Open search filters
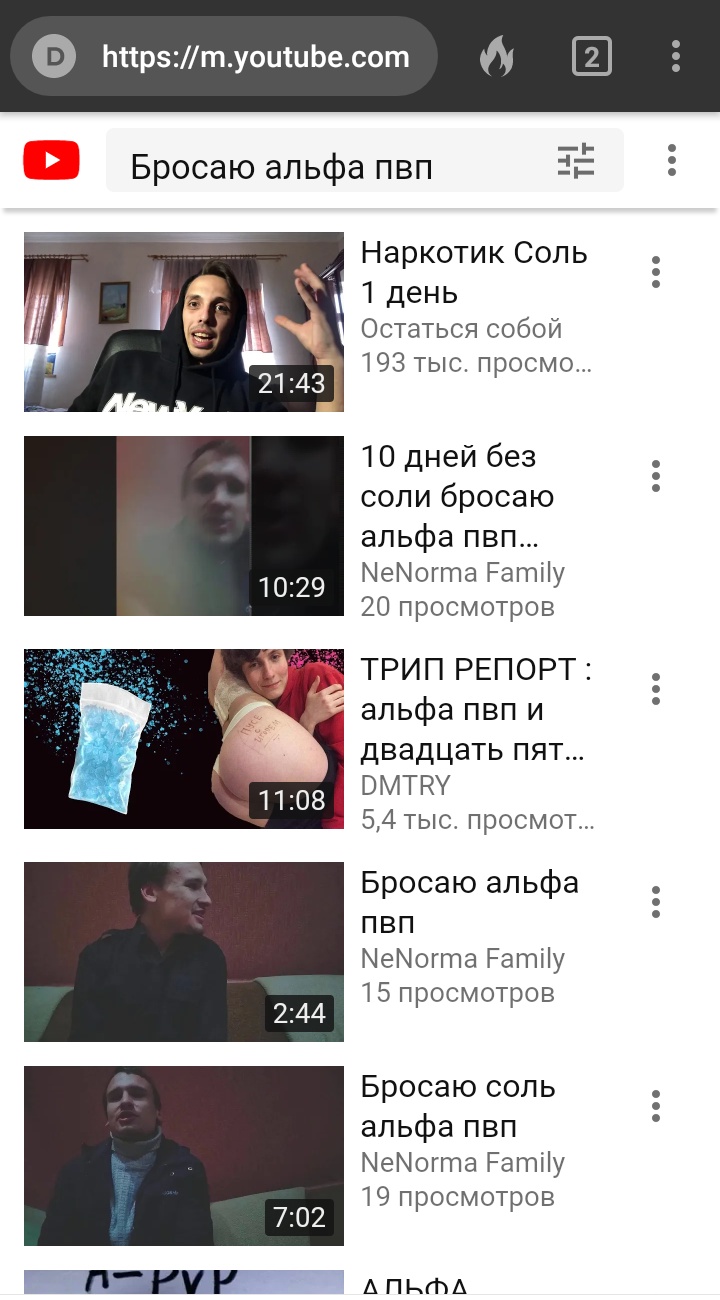Screen dimensions: 720x1300 pyautogui.click(x=576, y=161)
